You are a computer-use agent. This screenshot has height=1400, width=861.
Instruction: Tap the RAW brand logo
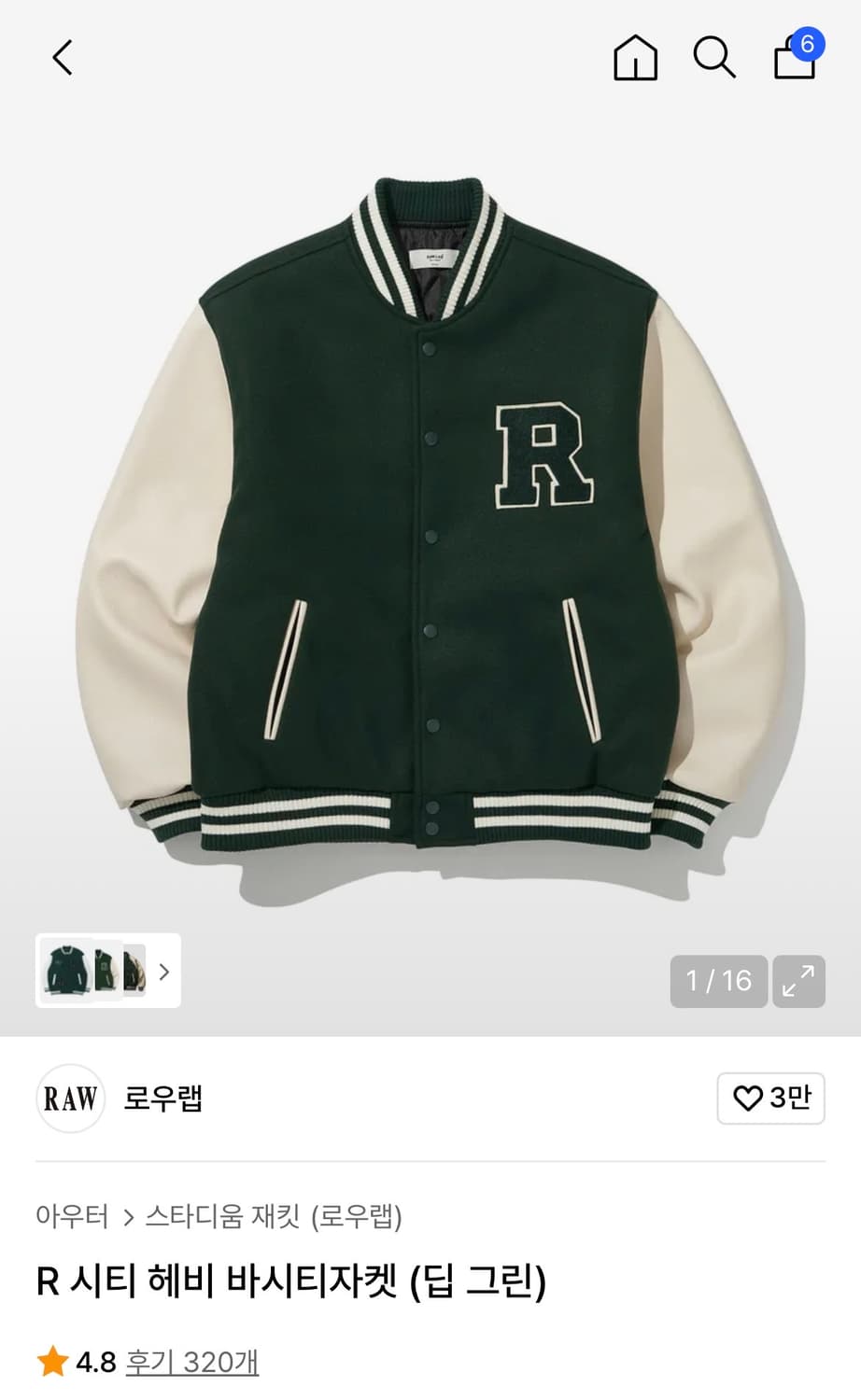tap(70, 1099)
